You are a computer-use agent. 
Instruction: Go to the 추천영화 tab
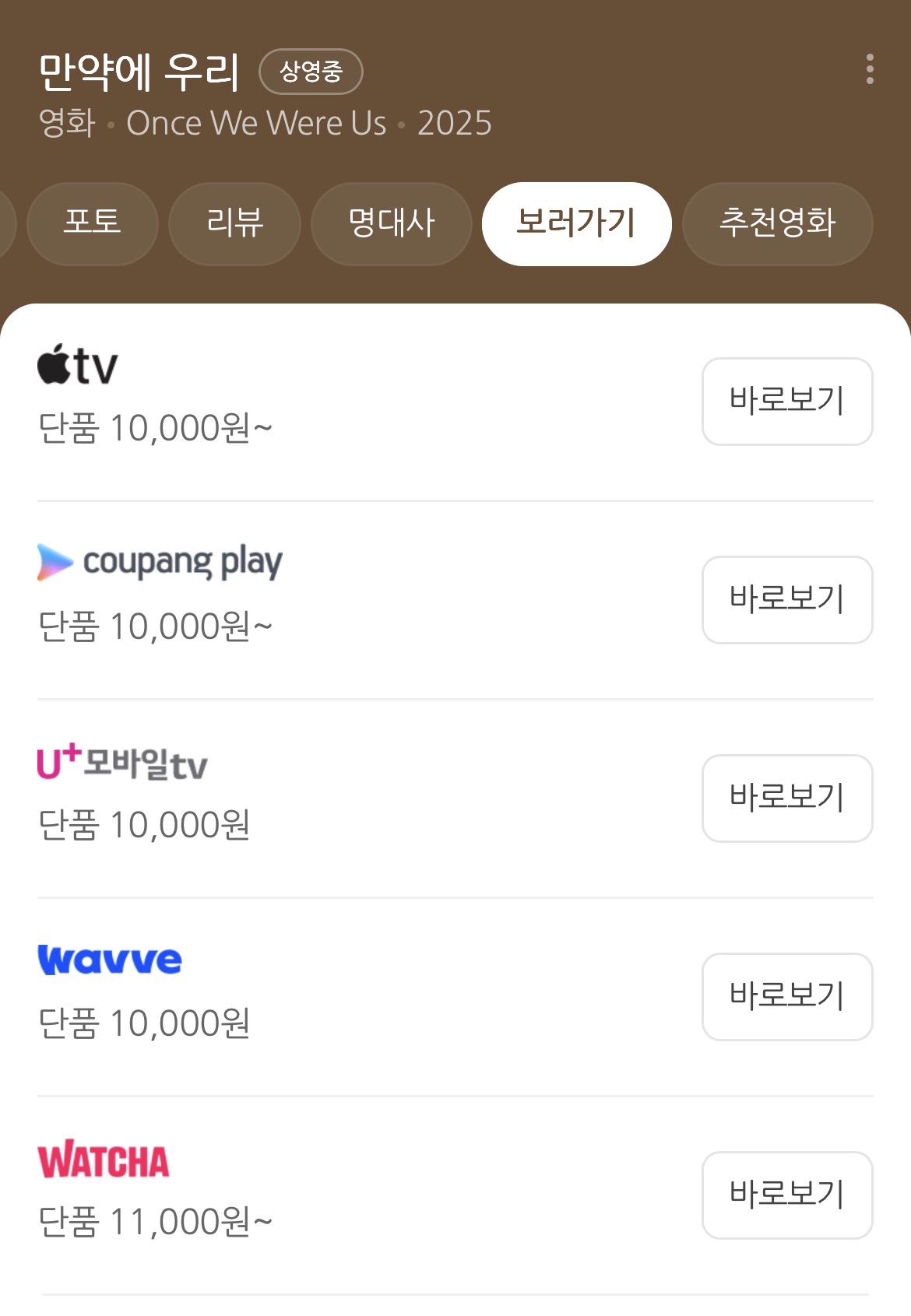pos(777,223)
